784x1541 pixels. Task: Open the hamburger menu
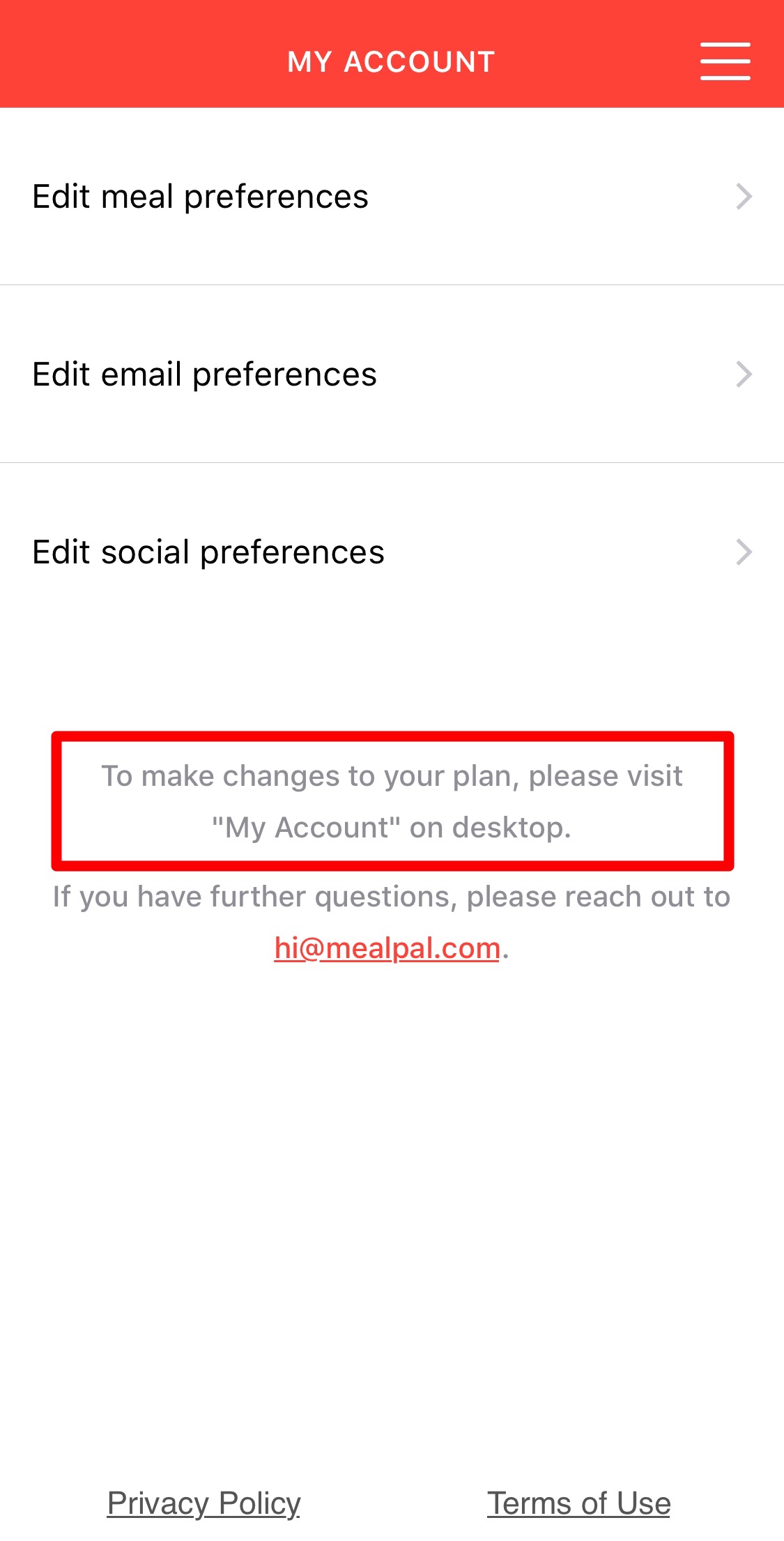725,61
